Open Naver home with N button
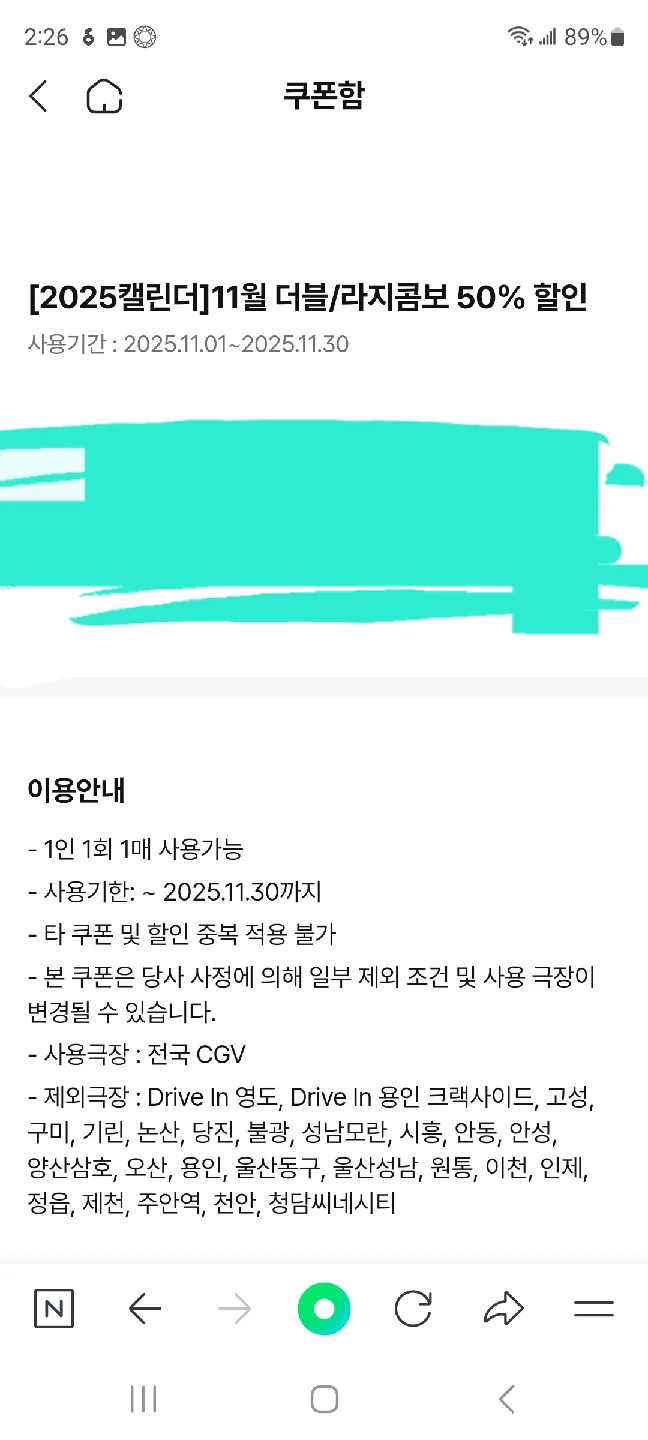The width and height of the screenshot is (648, 1440). point(54,1308)
